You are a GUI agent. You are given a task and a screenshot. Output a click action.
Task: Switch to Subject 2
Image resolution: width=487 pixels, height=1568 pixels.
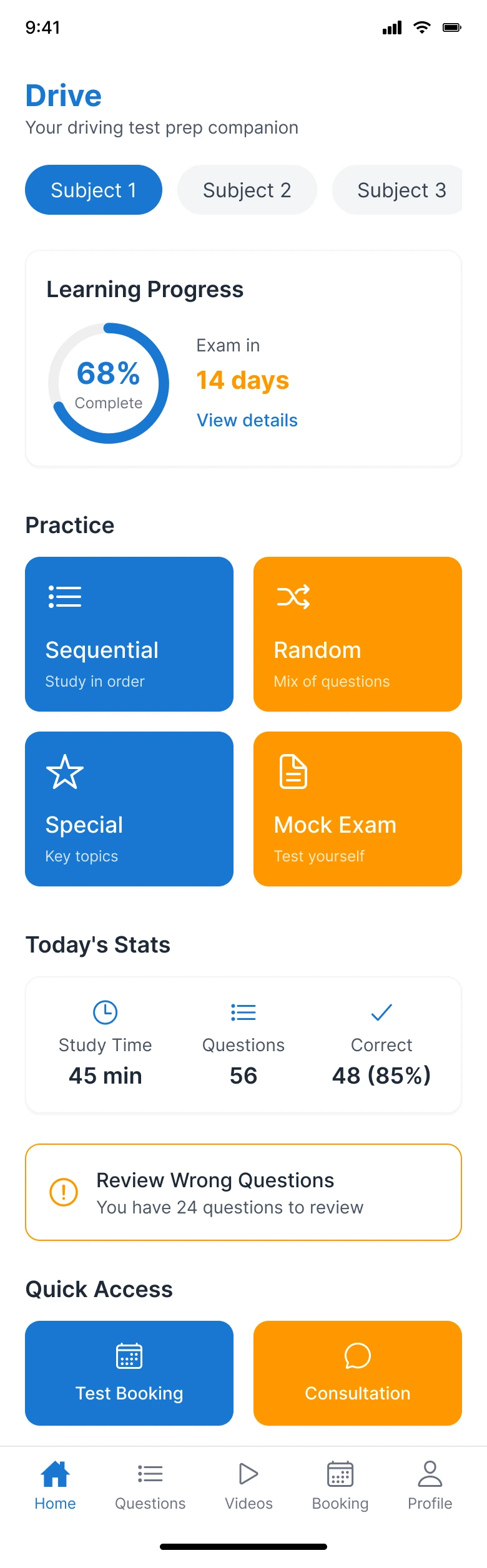tap(247, 190)
